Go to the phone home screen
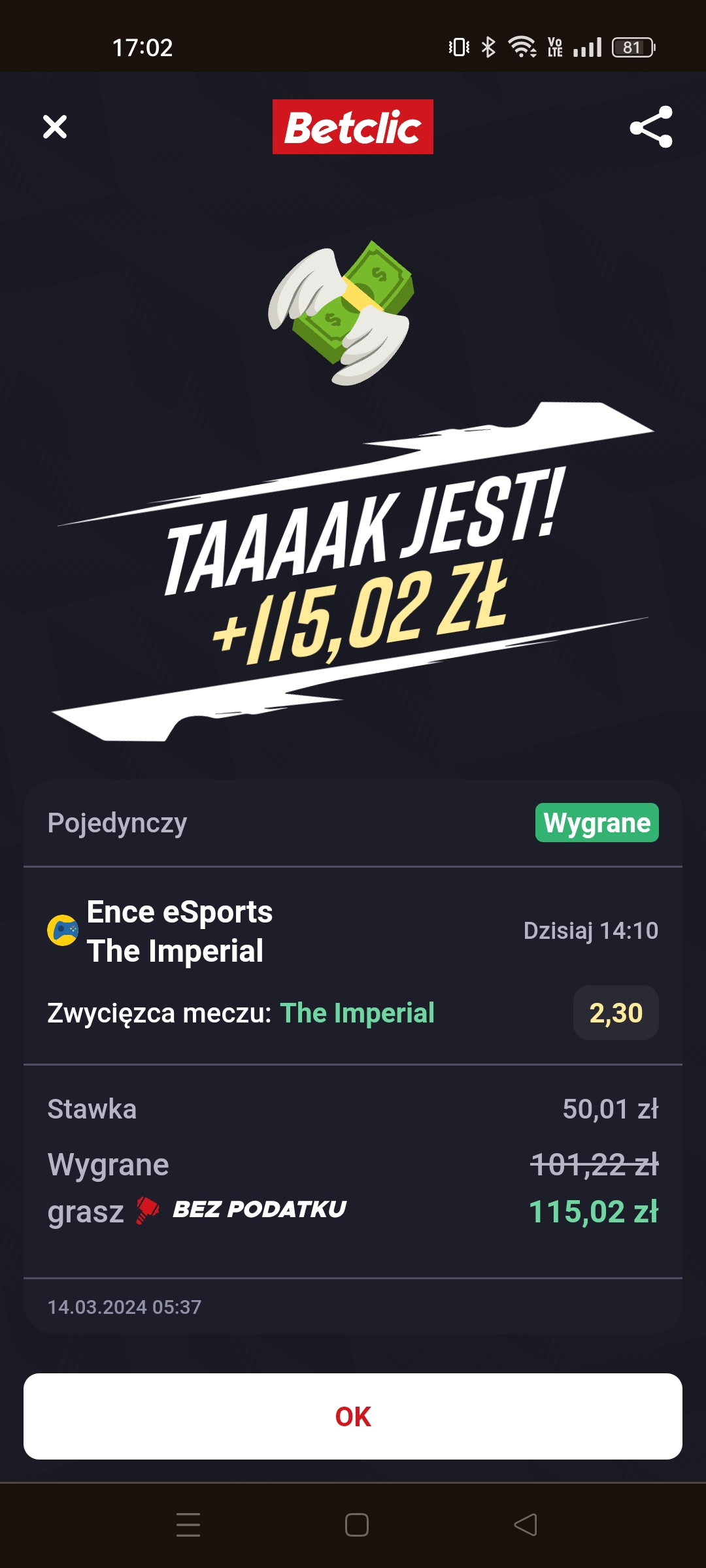Viewport: 706px width, 1568px height. 356,1525
